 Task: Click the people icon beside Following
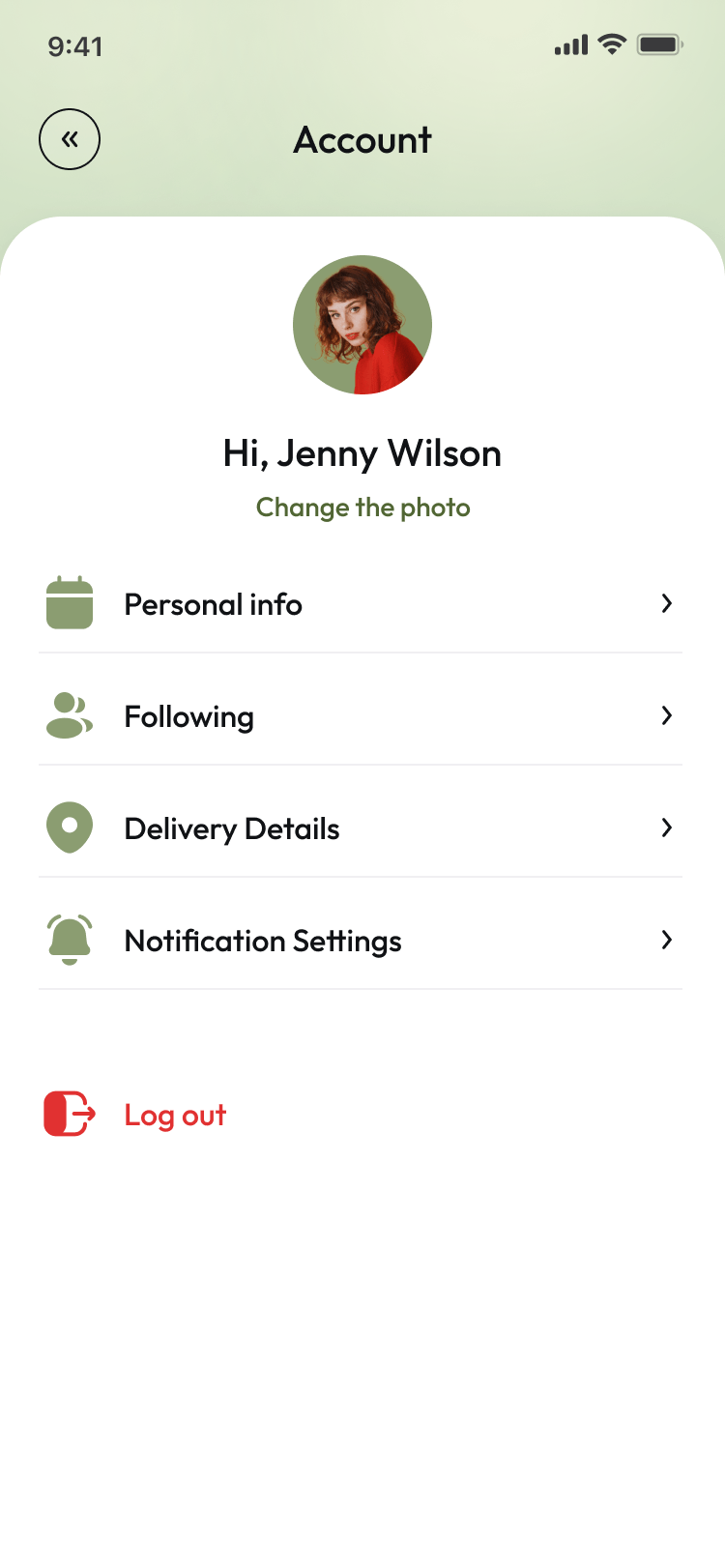(68, 715)
